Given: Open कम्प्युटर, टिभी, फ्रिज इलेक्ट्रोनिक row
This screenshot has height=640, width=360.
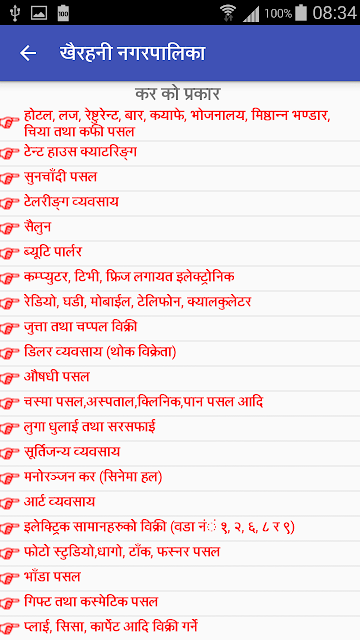Looking at the screenshot, I should (180, 278).
